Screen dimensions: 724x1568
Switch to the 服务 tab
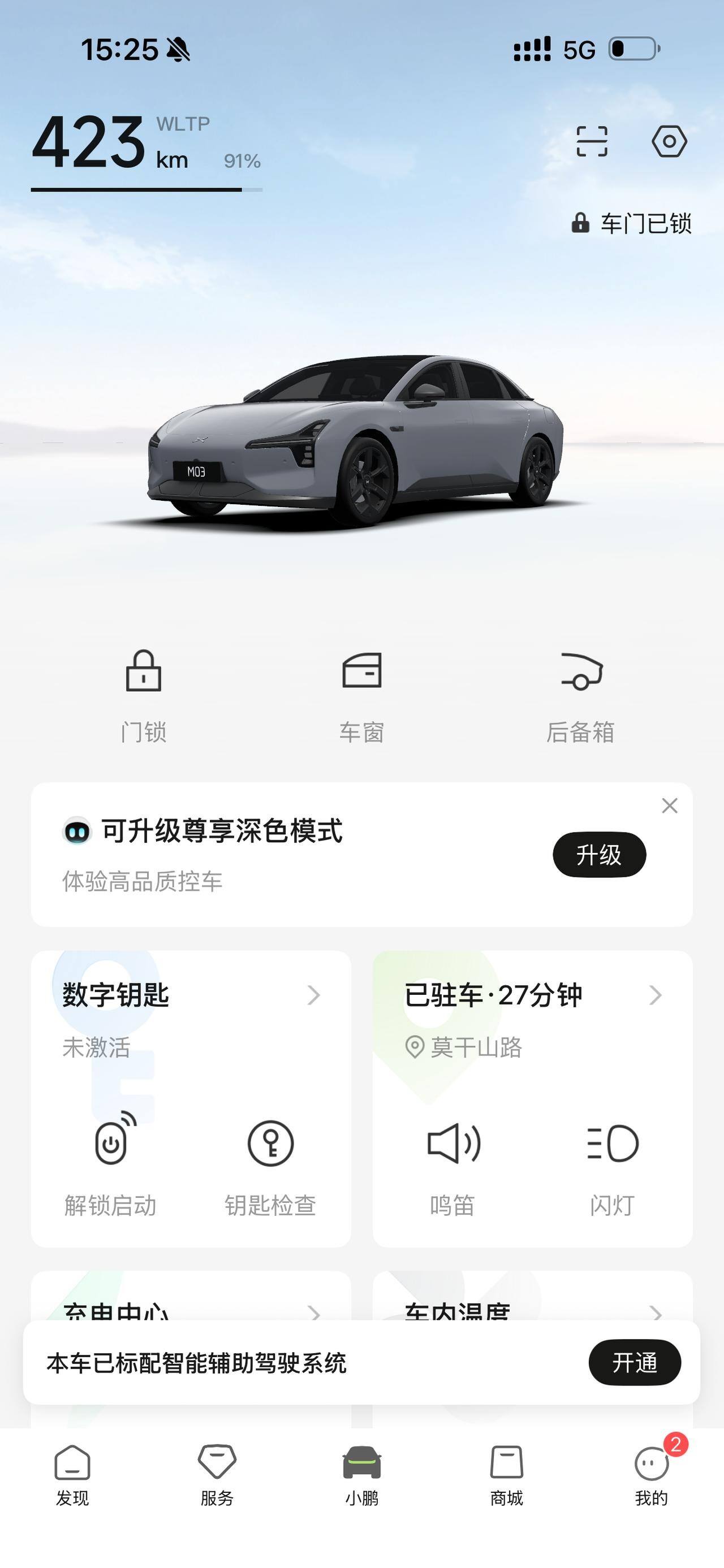coord(217,1475)
